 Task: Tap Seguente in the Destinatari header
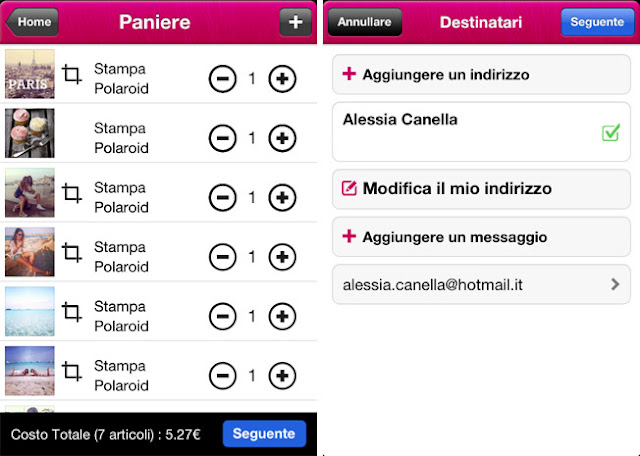pyautogui.click(x=597, y=22)
